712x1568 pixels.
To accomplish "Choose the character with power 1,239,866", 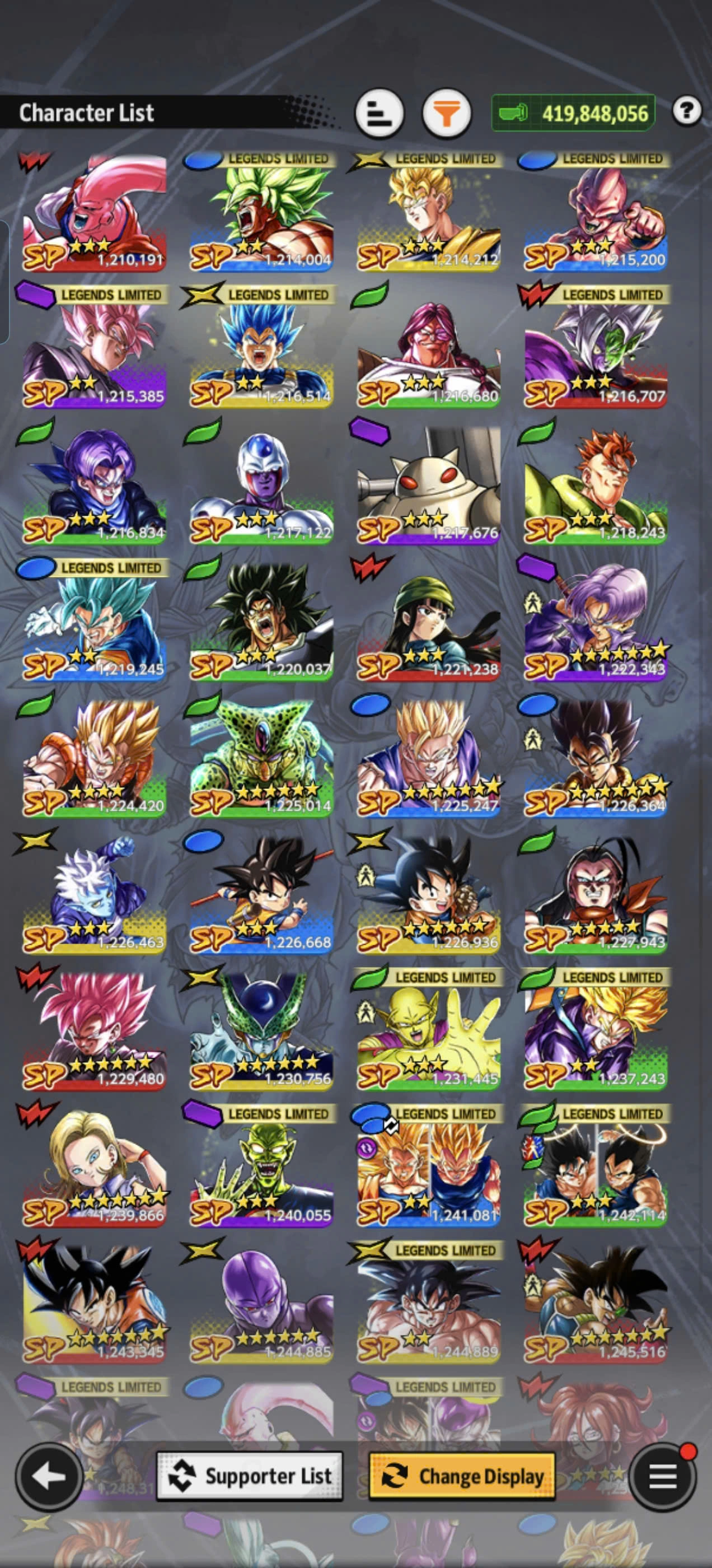I will click(x=95, y=1169).
